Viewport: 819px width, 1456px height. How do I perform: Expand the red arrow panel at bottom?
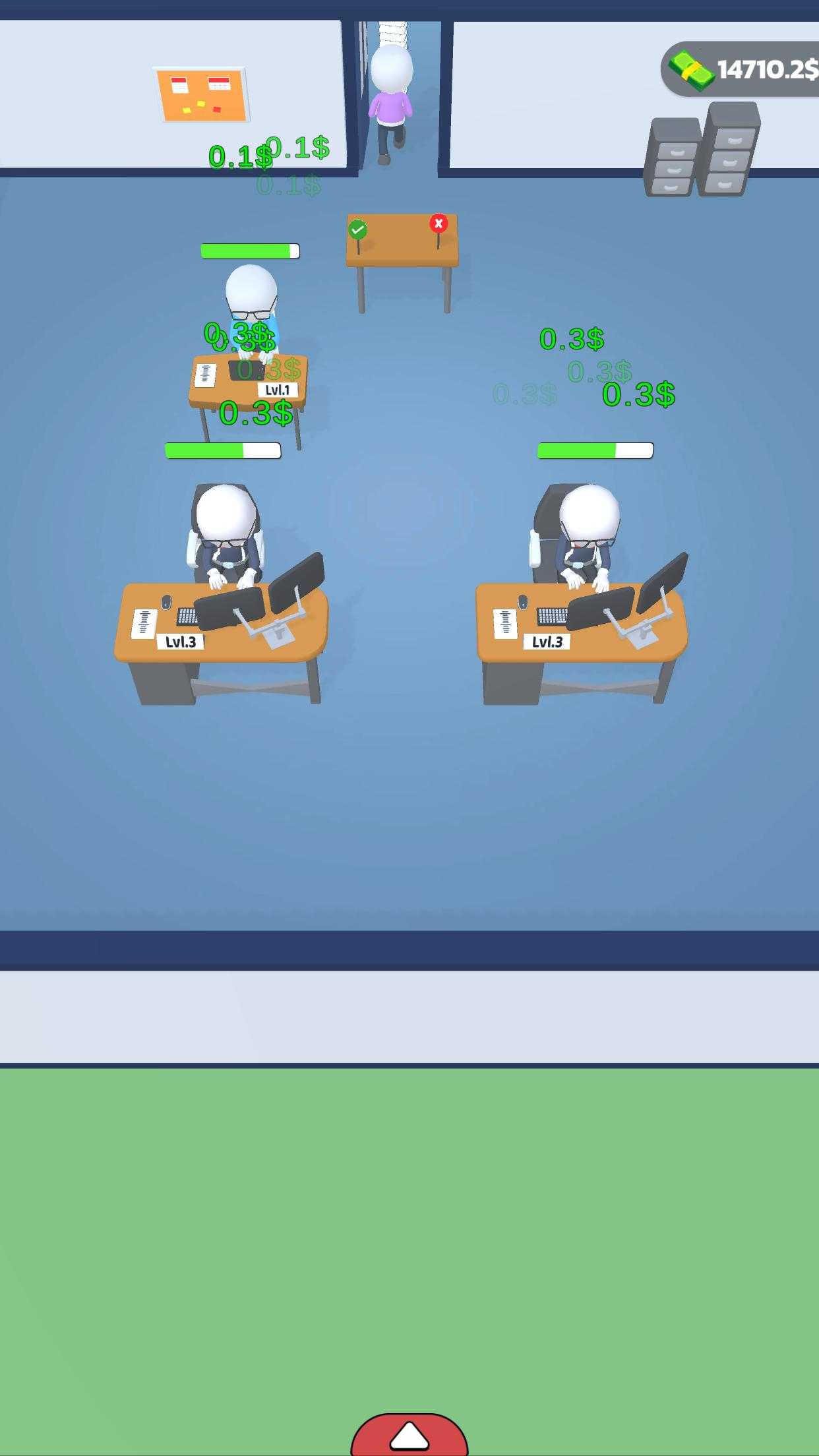click(409, 1435)
